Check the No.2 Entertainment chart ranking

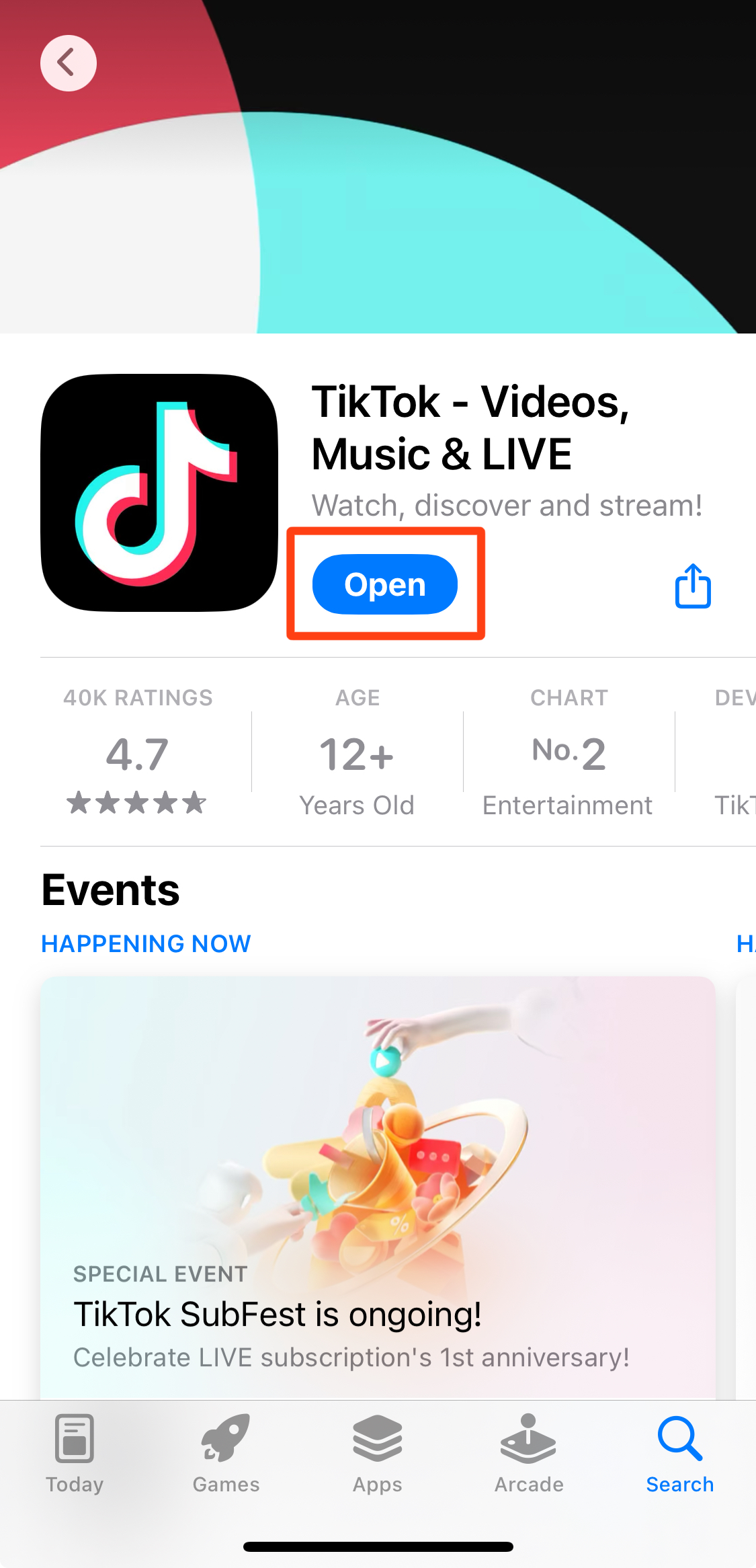pyautogui.click(x=568, y=751)
